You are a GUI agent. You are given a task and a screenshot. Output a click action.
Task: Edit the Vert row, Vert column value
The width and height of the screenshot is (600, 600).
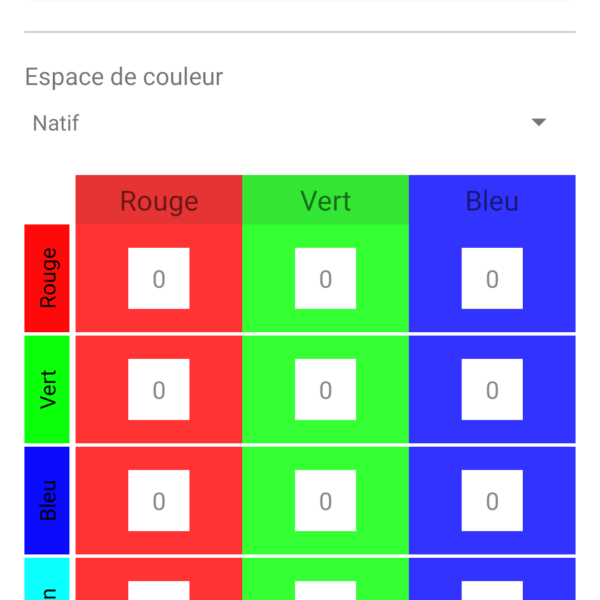tap(325, 389)
